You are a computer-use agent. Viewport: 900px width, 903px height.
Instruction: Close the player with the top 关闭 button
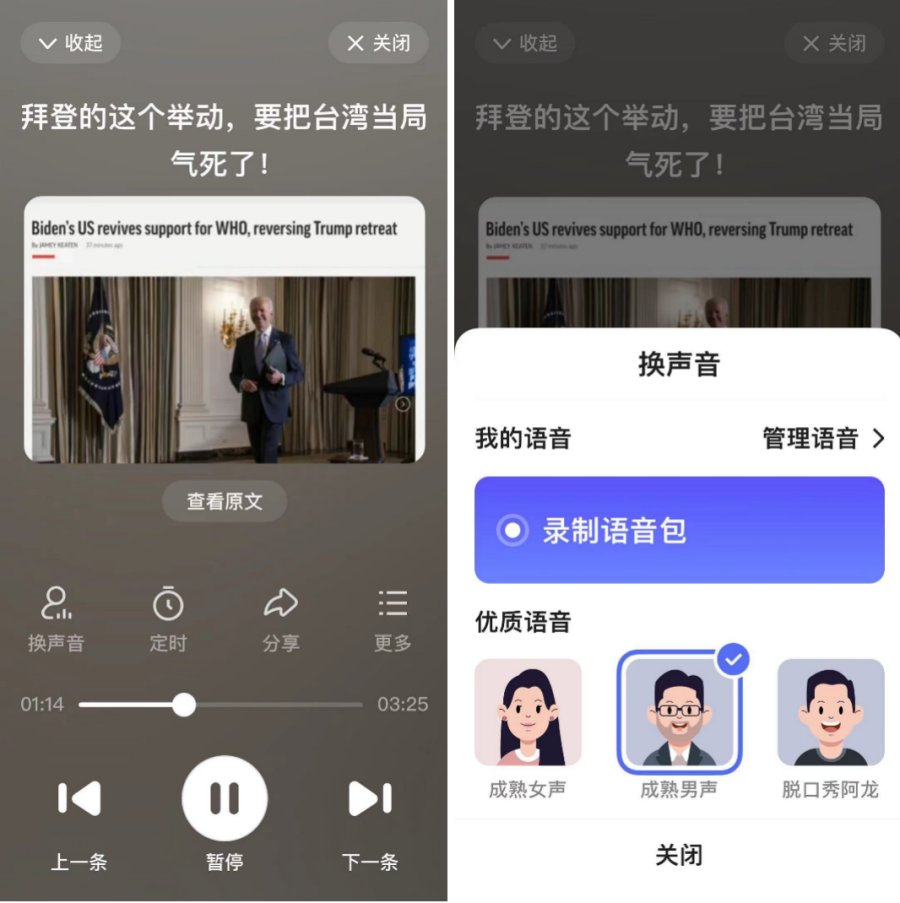(x=378, y=43)
